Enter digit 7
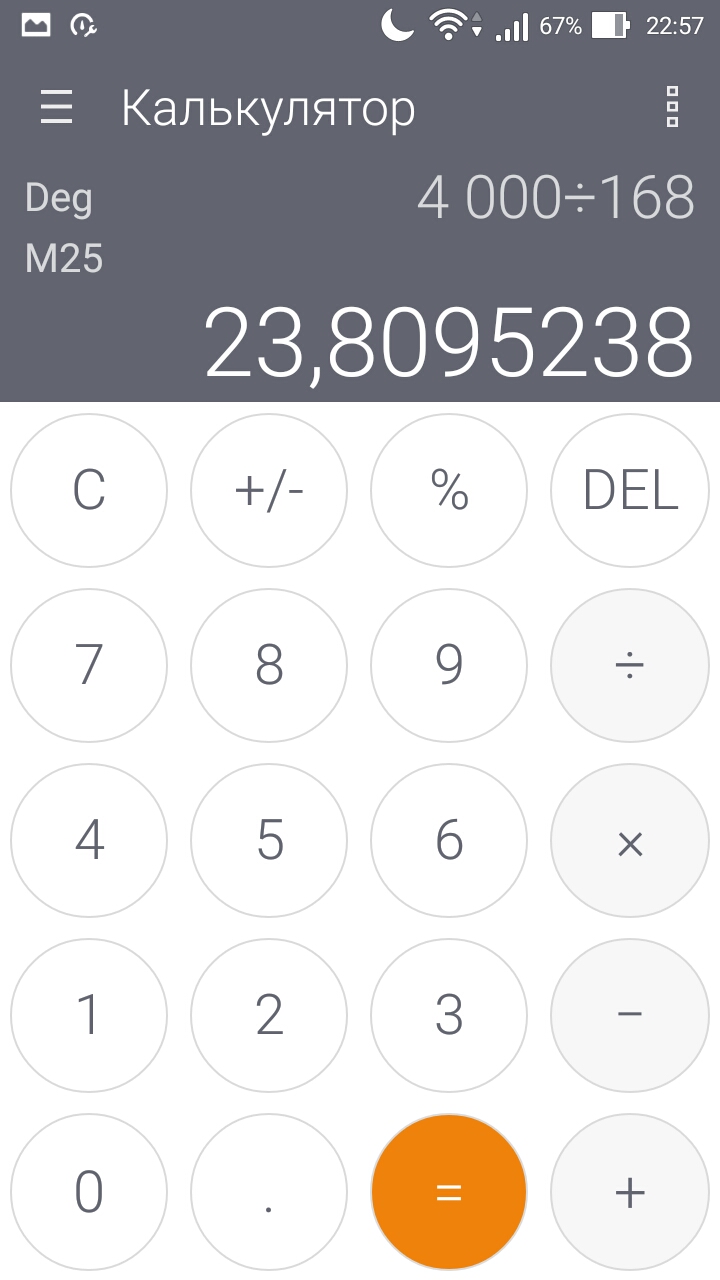Viewport: 720px width, 1280px height. coord(89,666)
